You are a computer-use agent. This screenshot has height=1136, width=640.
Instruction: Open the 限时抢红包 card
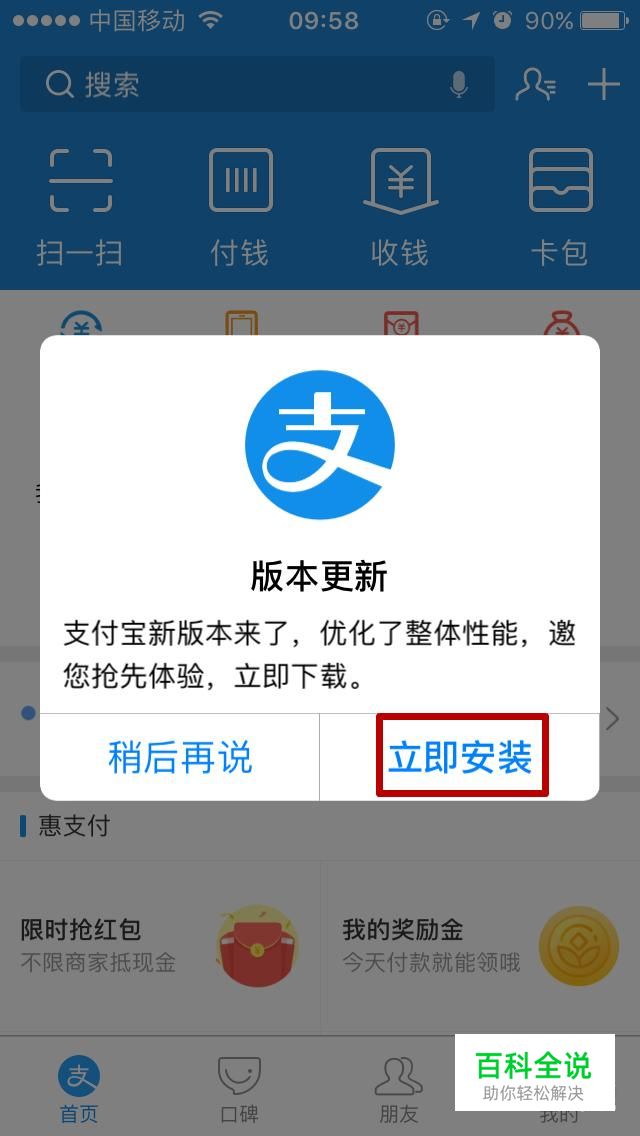[x=160, y=946]
